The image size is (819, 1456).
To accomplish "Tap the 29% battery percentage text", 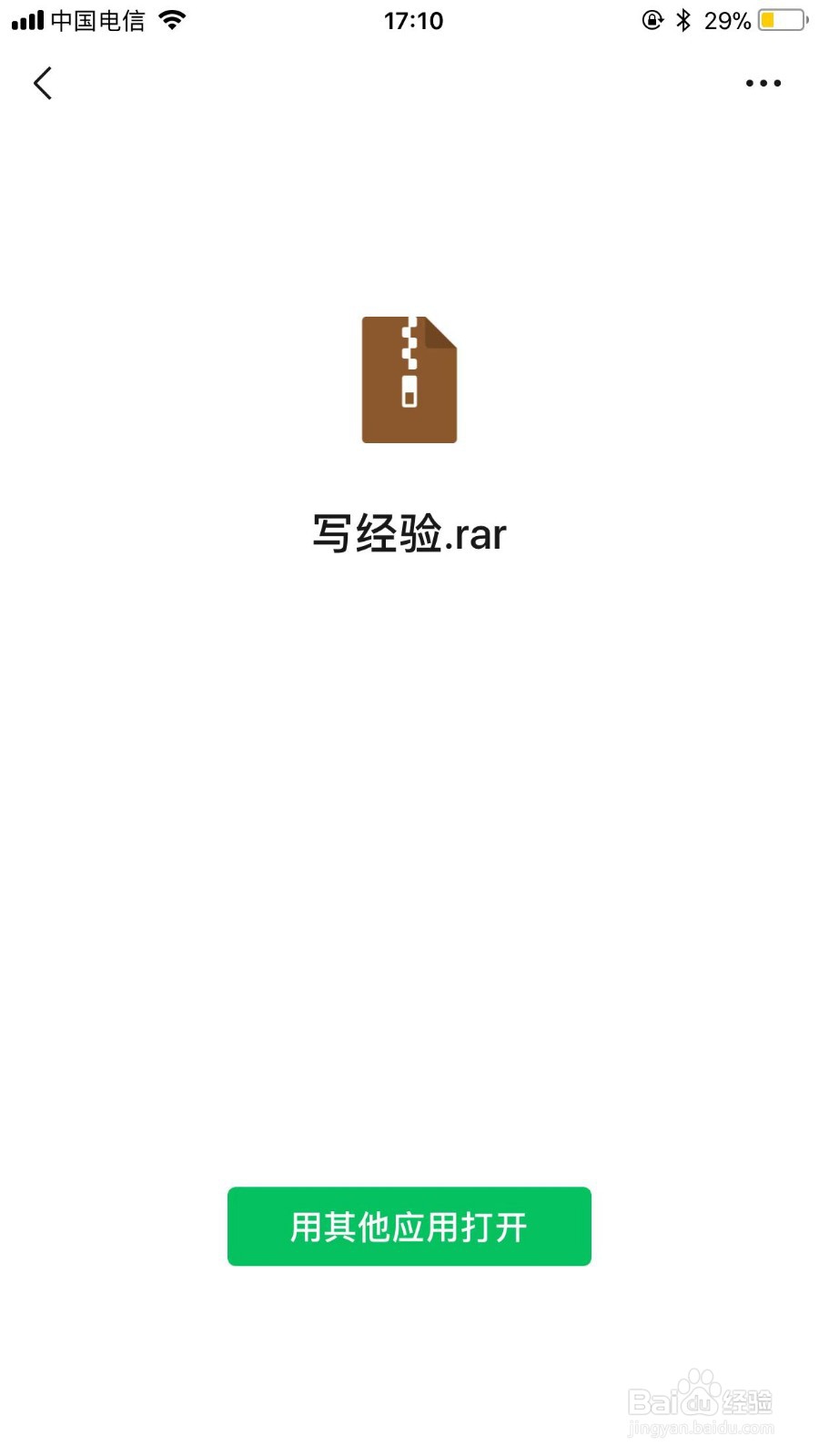I will [725, 19].
